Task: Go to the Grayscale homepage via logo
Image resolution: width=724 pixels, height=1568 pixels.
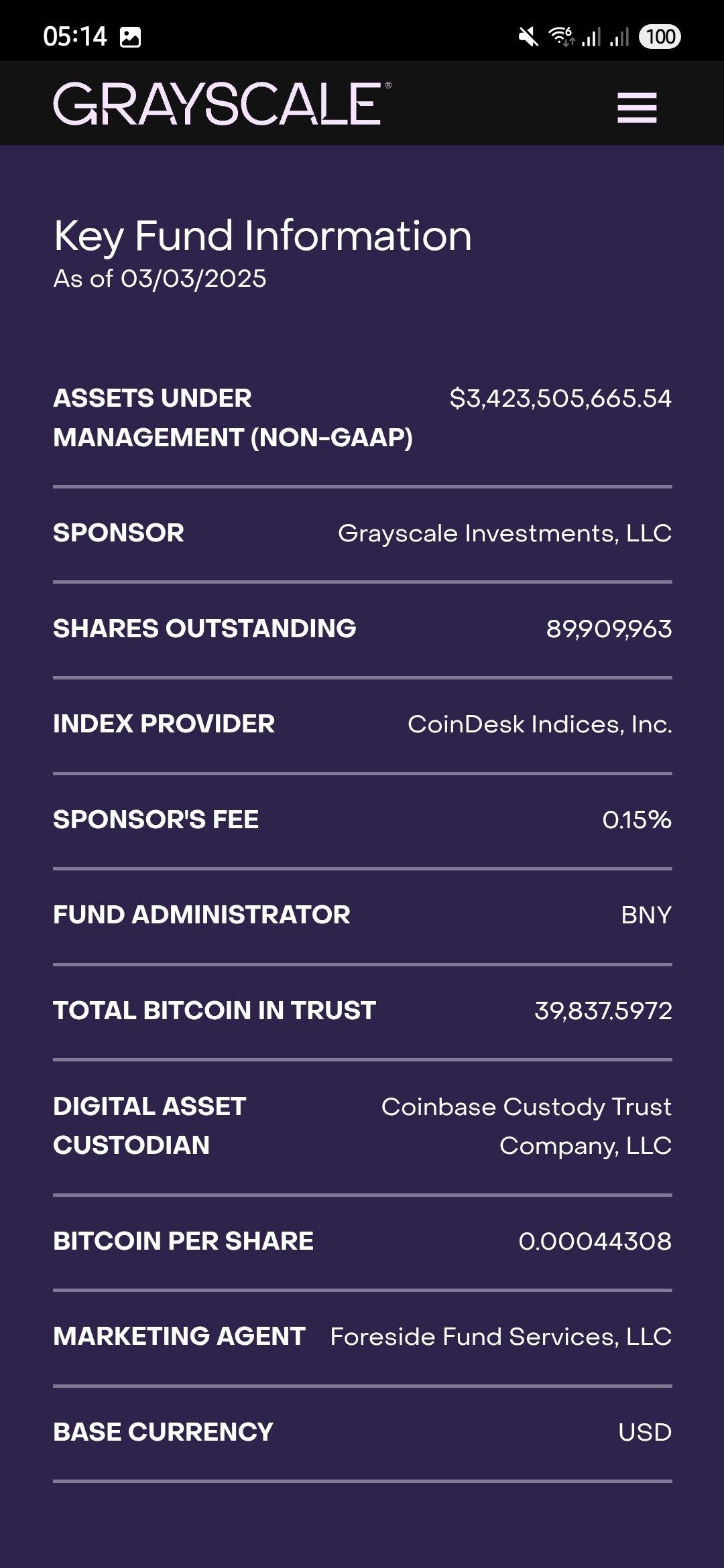Action: 221,104
